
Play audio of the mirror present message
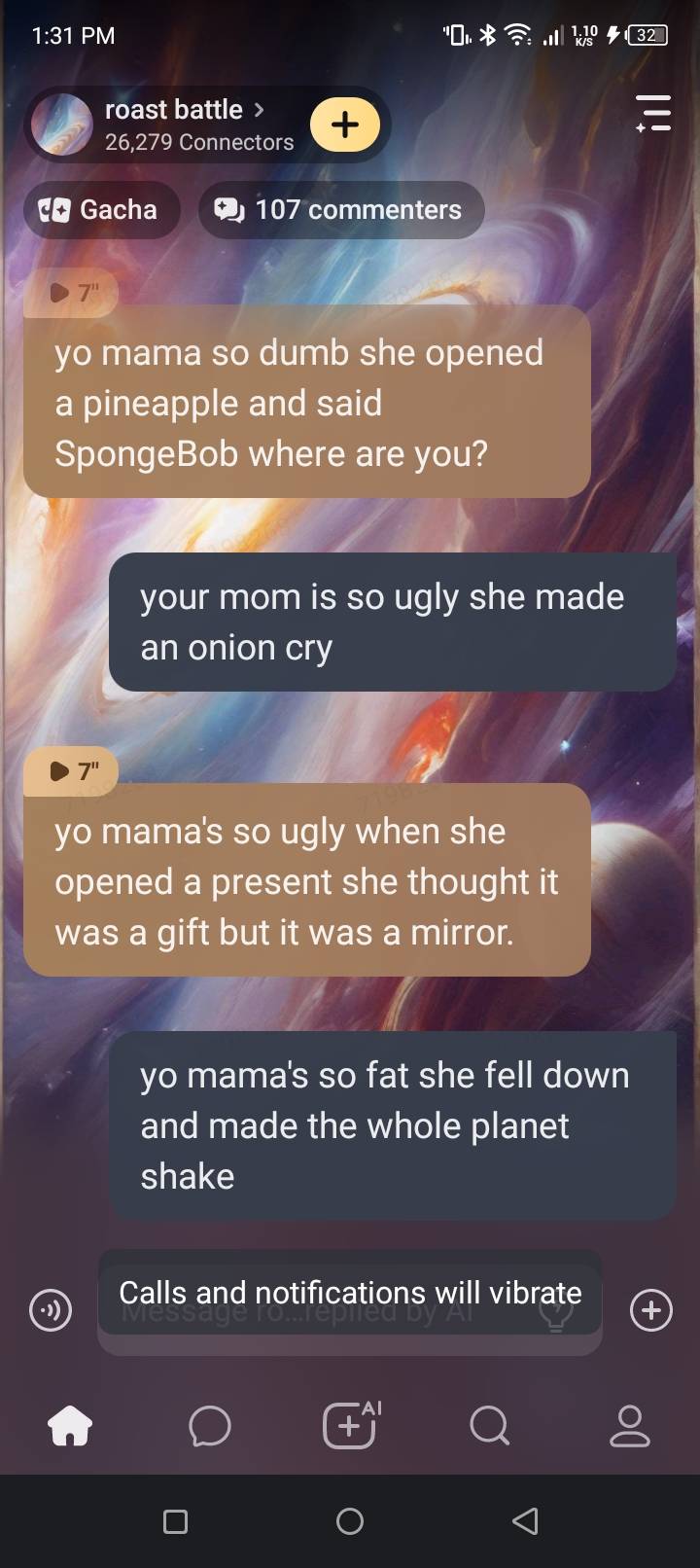pos(72,771)
